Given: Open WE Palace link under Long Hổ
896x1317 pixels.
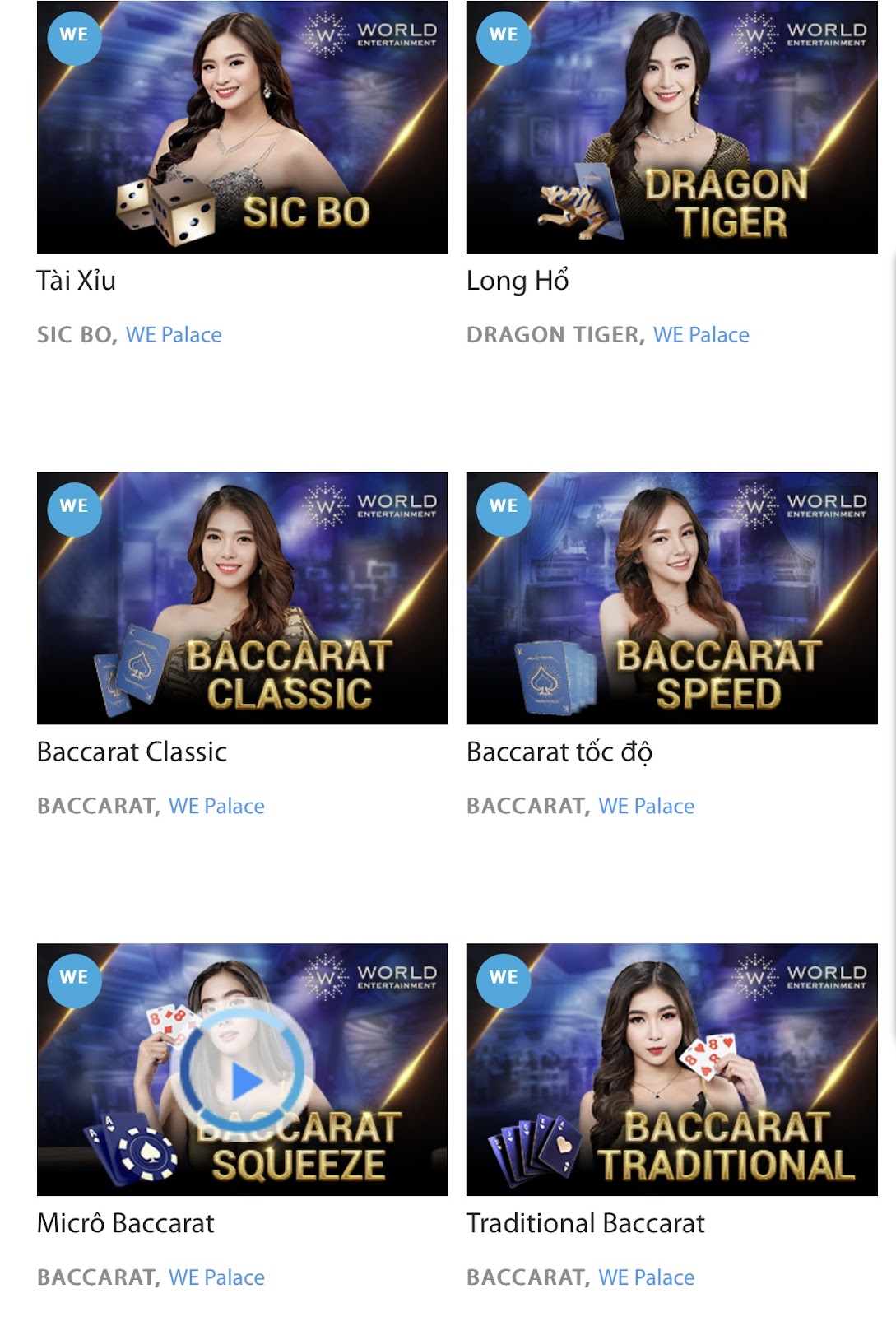Looking at the screenshot, I should click(x=701, y=335).
